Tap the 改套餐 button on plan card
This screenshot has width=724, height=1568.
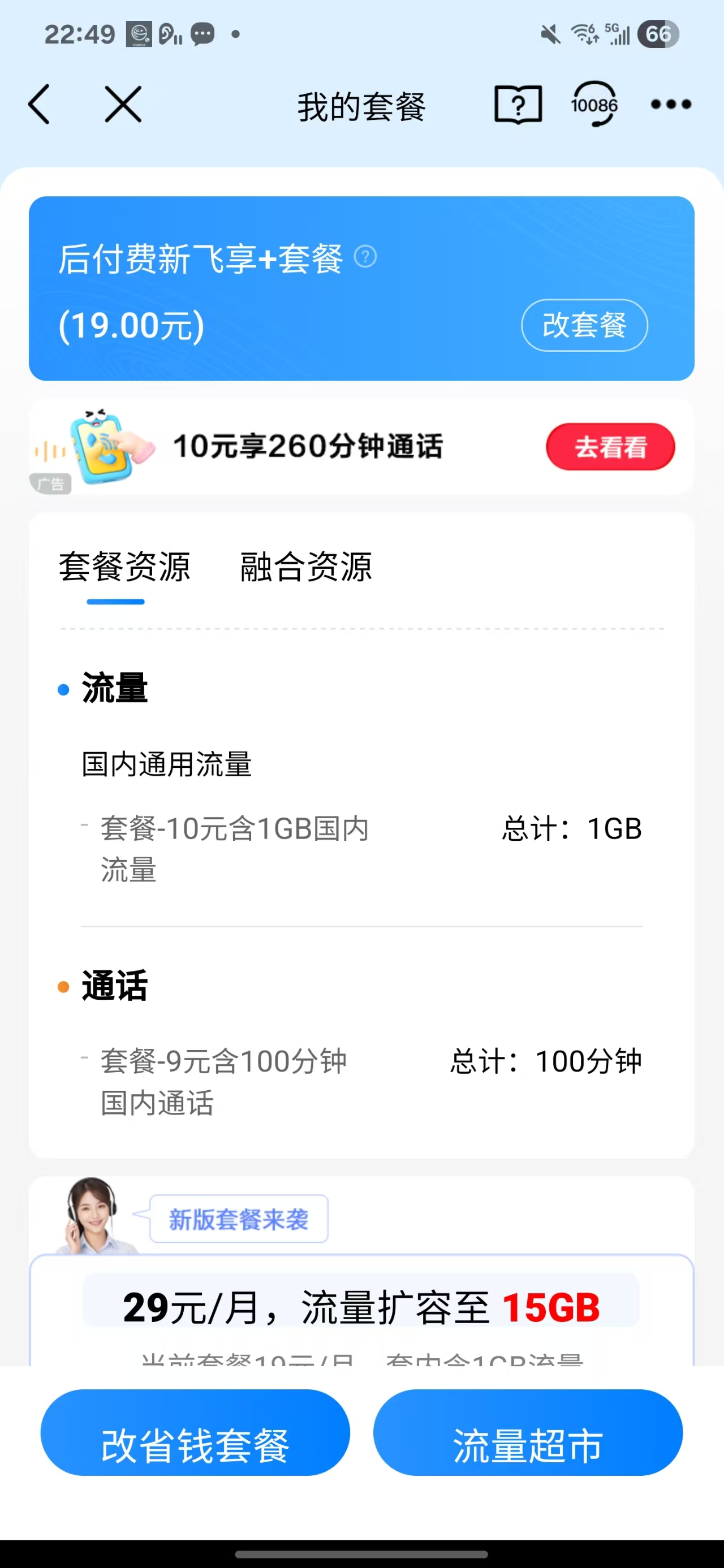click(584, 325)
